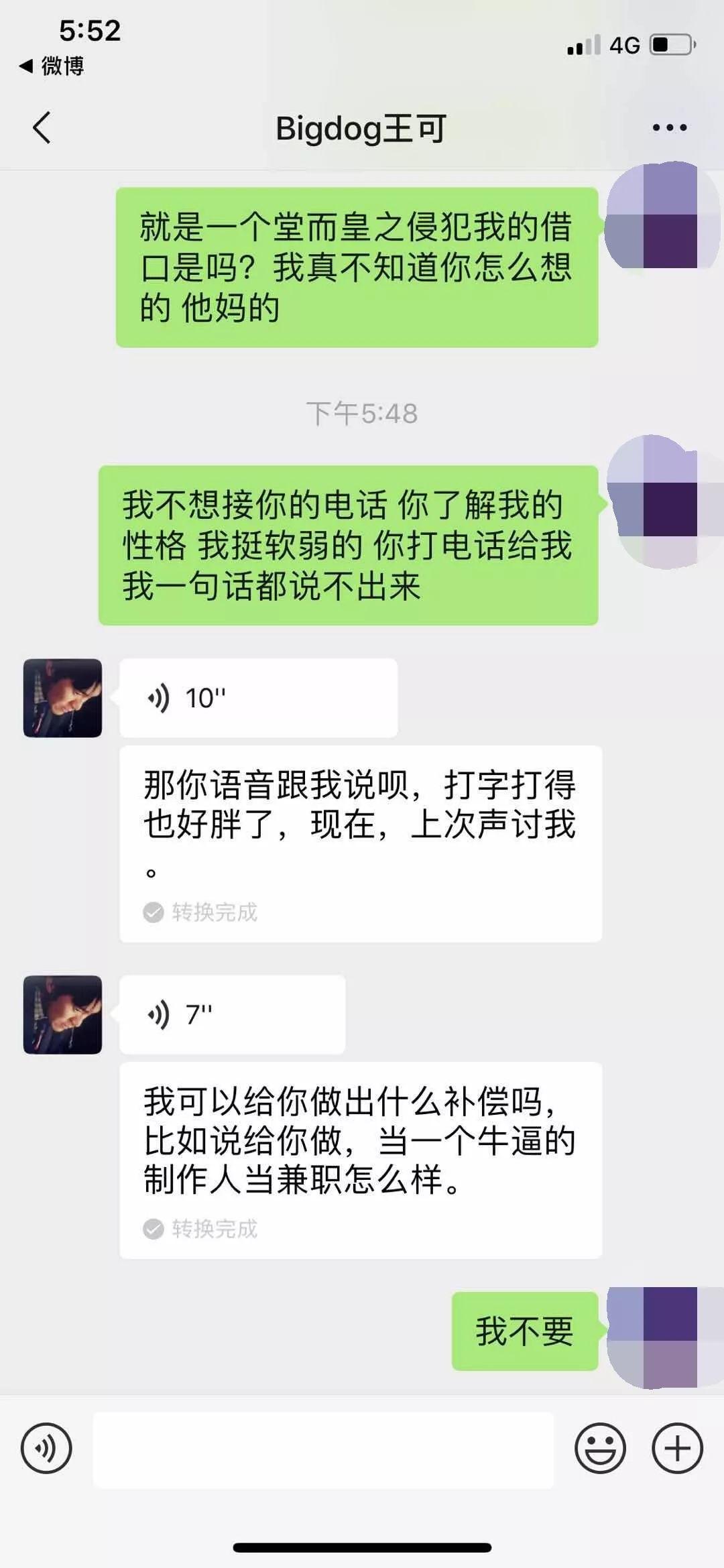Tap the chat title Bigdog王可
This screenshot has width=724, height=1568.
362,129
